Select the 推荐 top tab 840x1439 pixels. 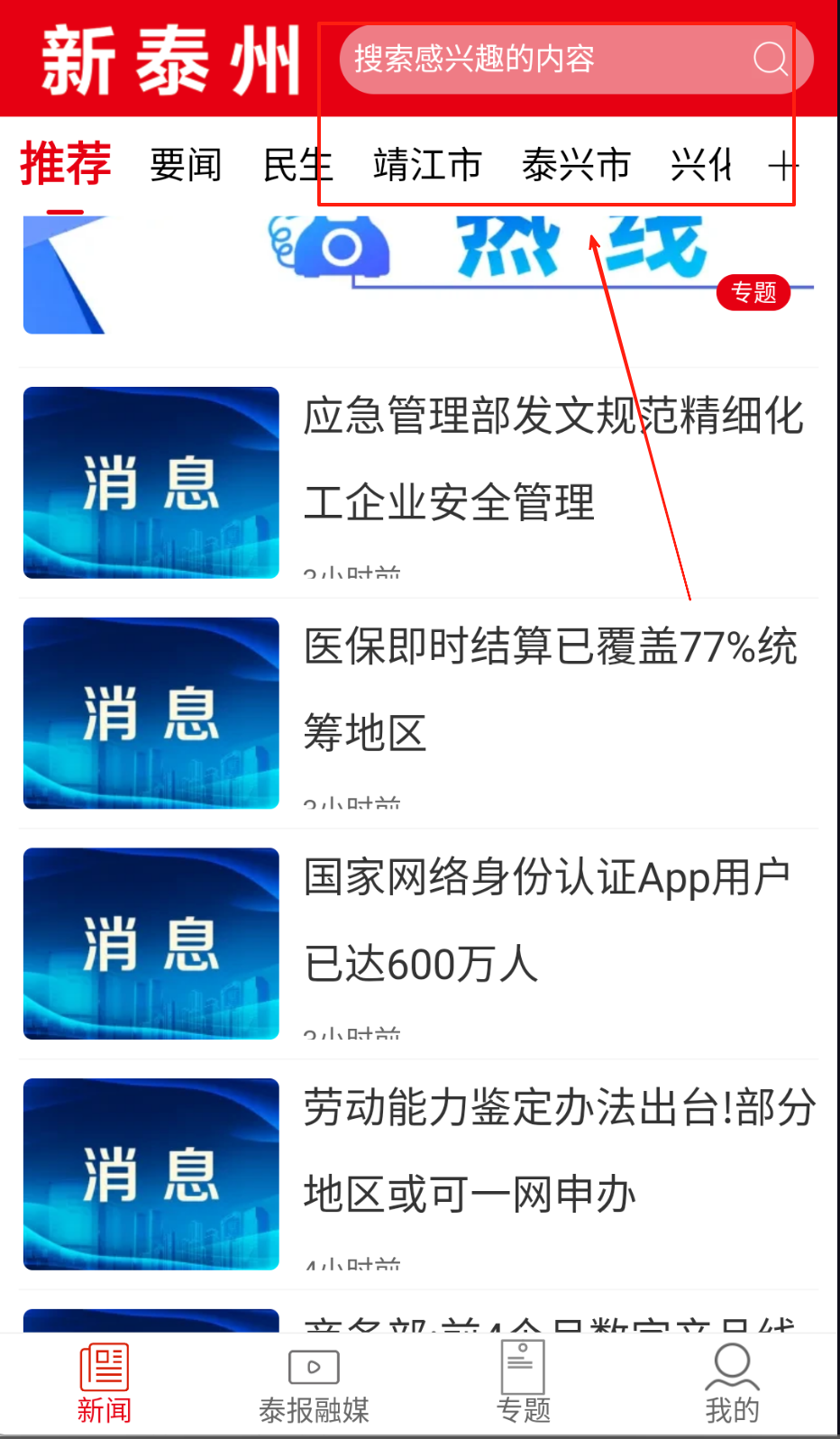pos(66,164)
